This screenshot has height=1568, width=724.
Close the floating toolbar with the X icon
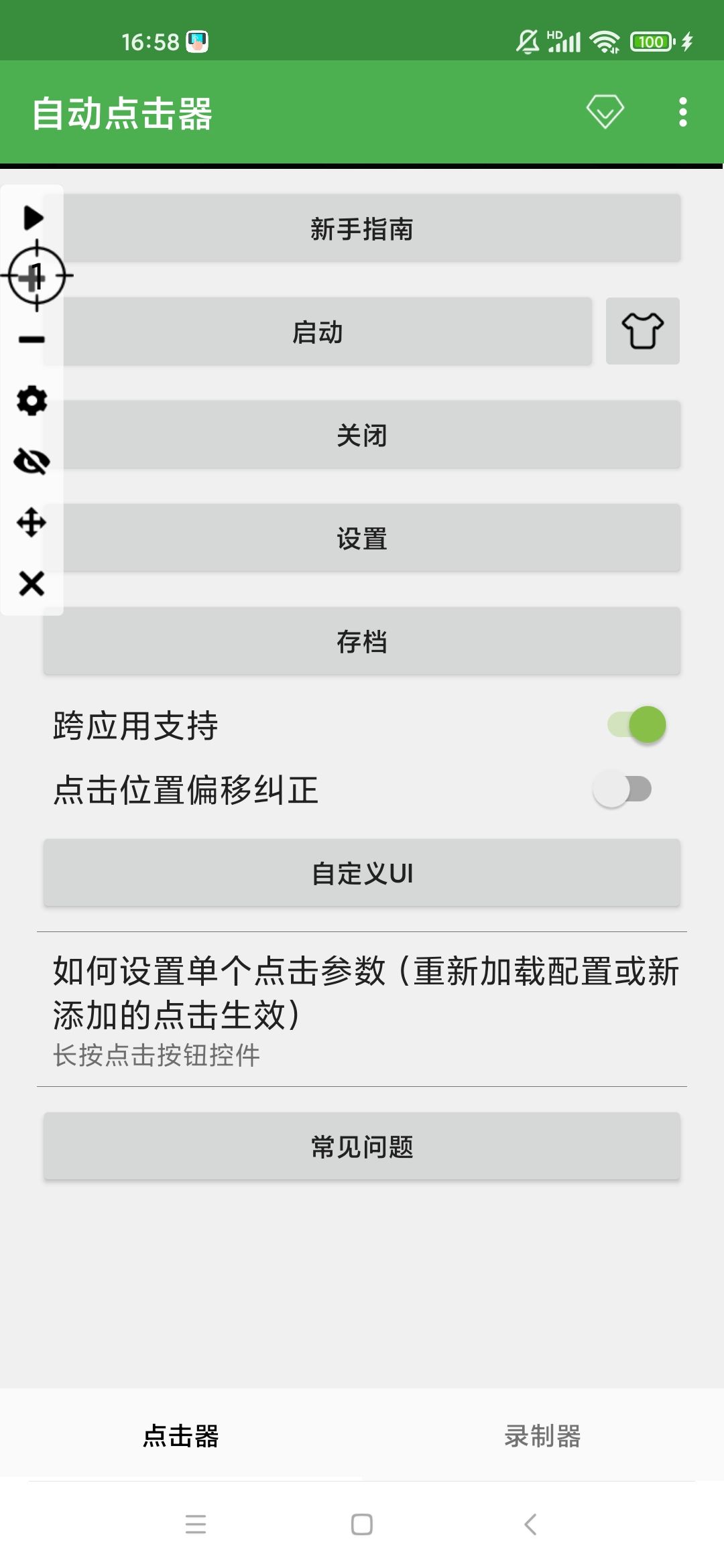[x=31, y=584]
